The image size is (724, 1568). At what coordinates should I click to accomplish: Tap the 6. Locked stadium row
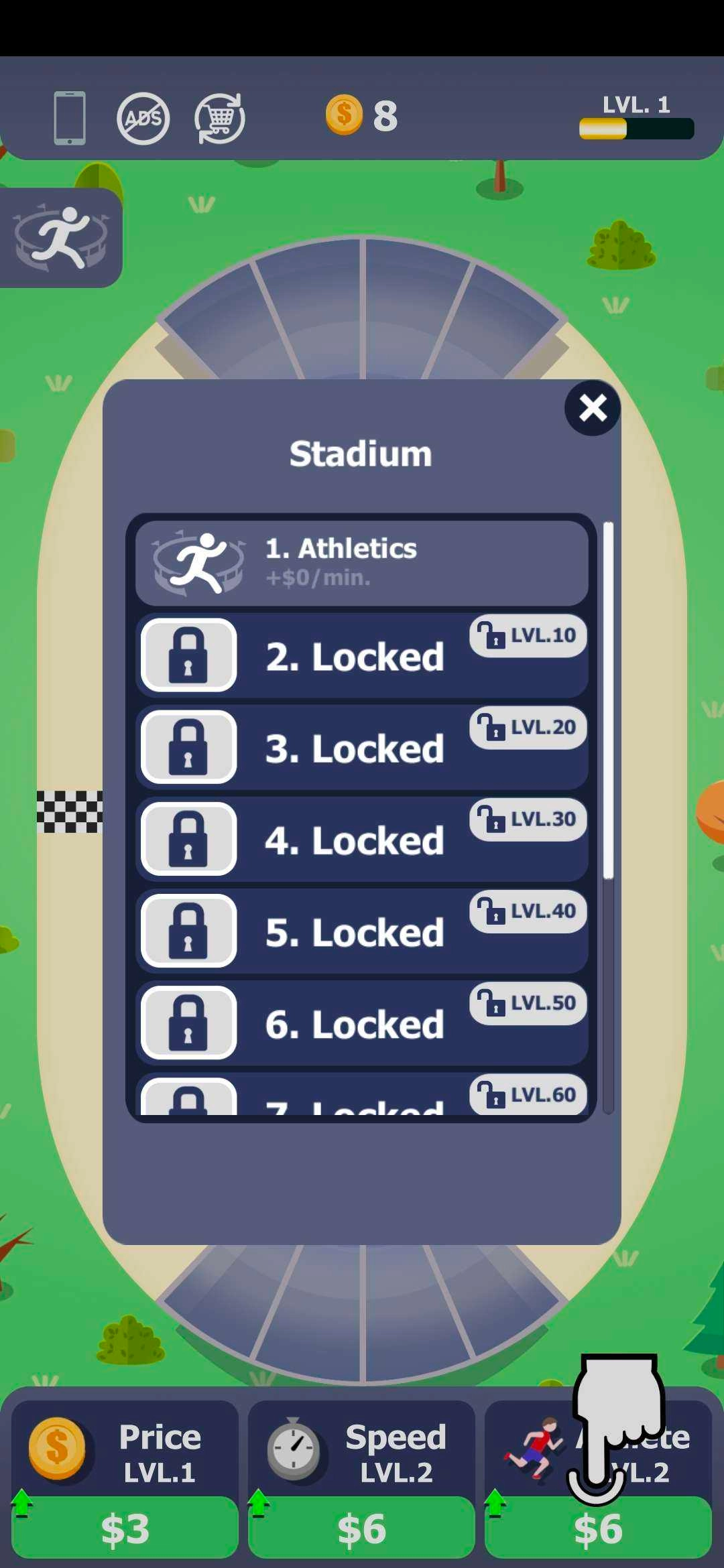(361, 1023)
